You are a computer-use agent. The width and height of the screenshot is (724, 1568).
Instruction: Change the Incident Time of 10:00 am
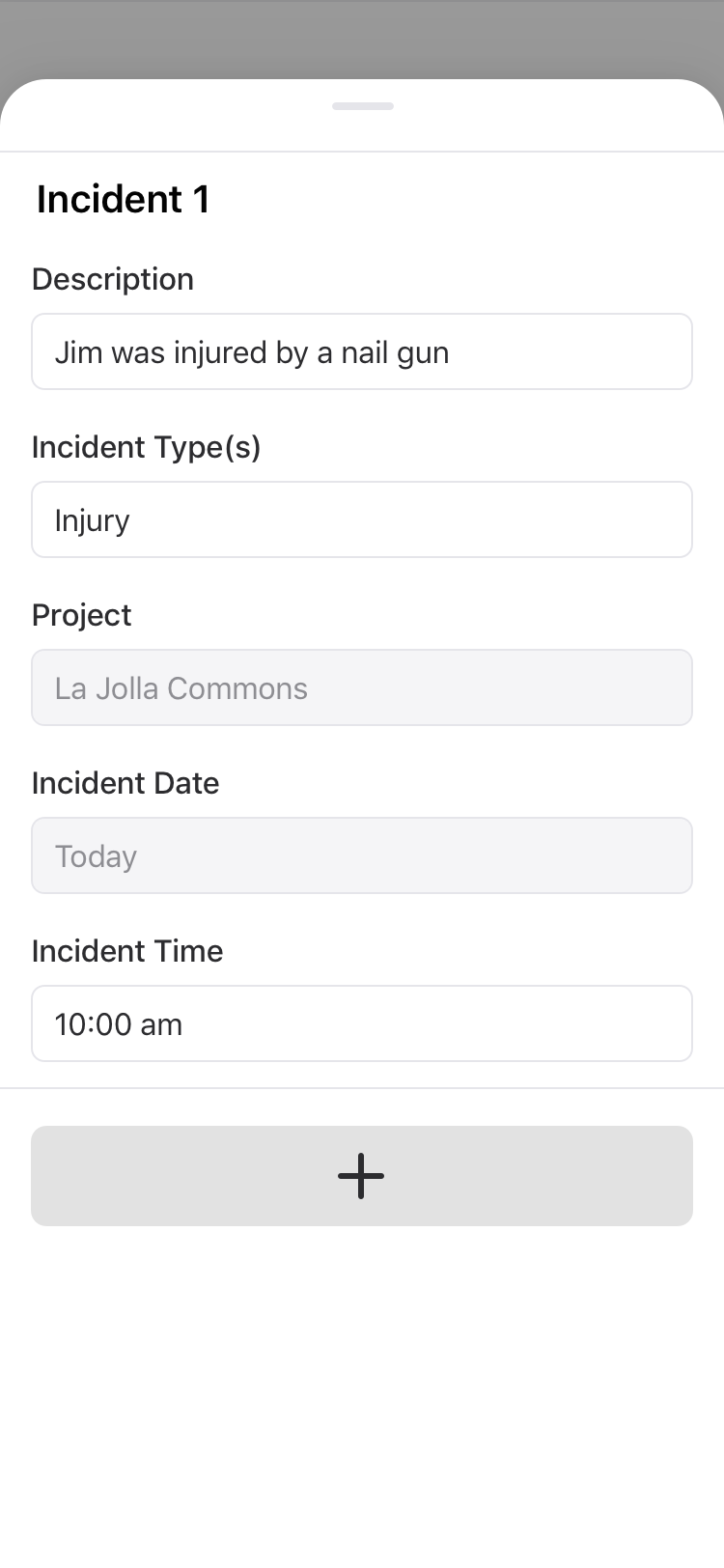tap(362, 1023)
